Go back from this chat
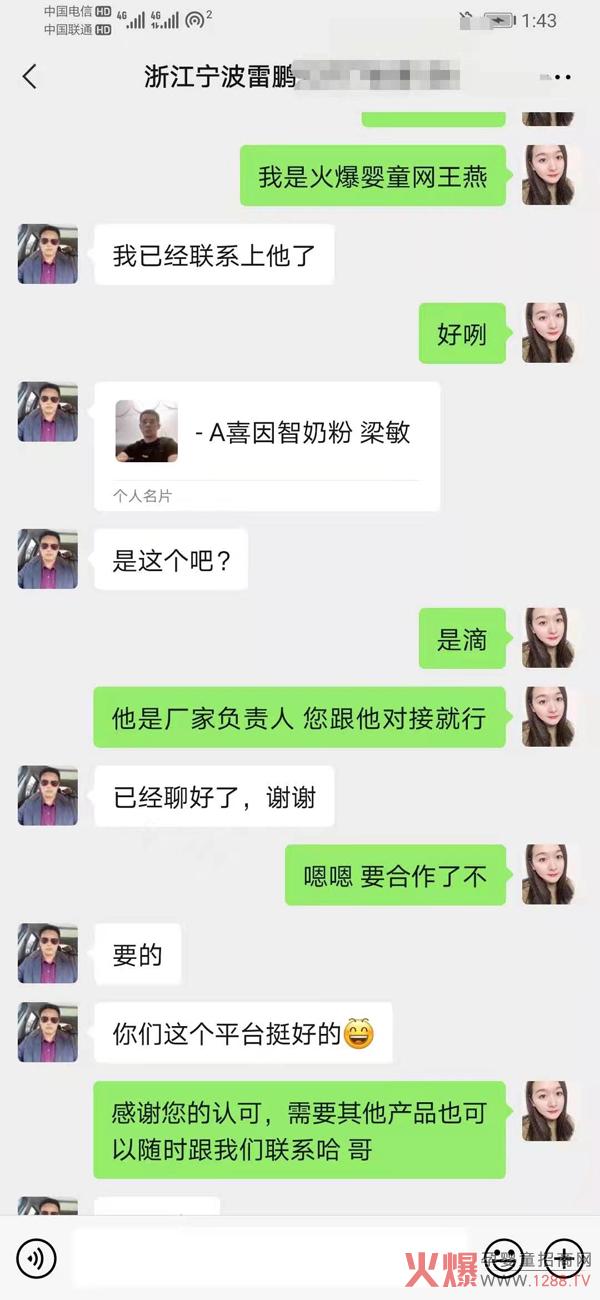 click(29, 76)
